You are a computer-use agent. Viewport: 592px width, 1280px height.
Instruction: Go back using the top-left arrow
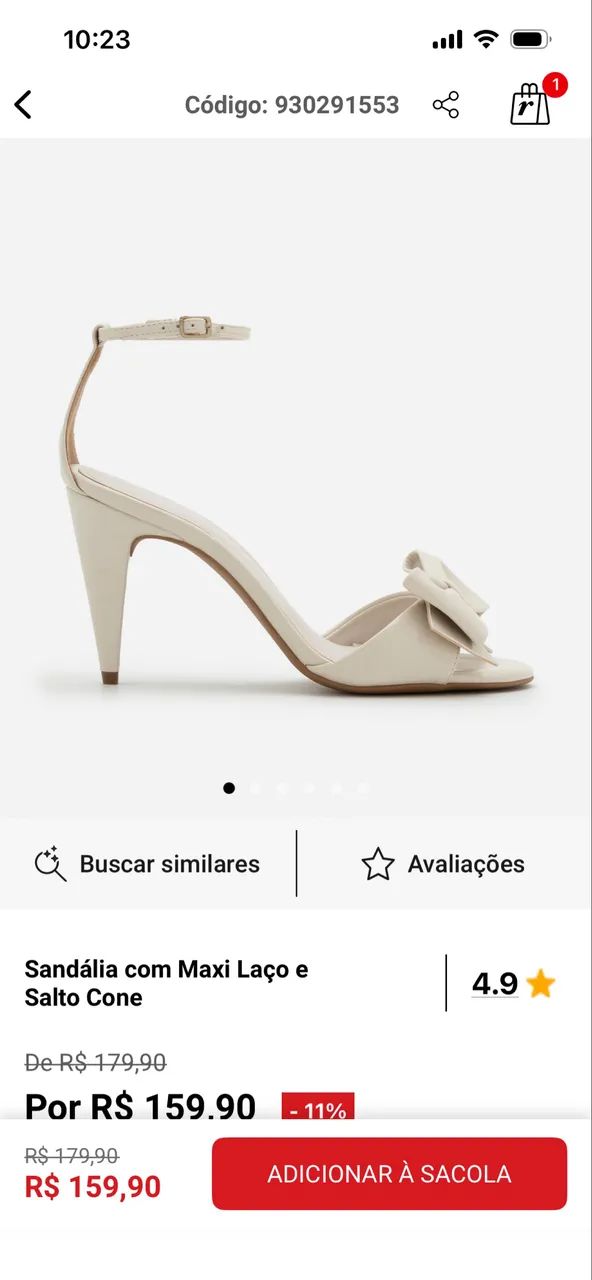(x=23, y=104)
